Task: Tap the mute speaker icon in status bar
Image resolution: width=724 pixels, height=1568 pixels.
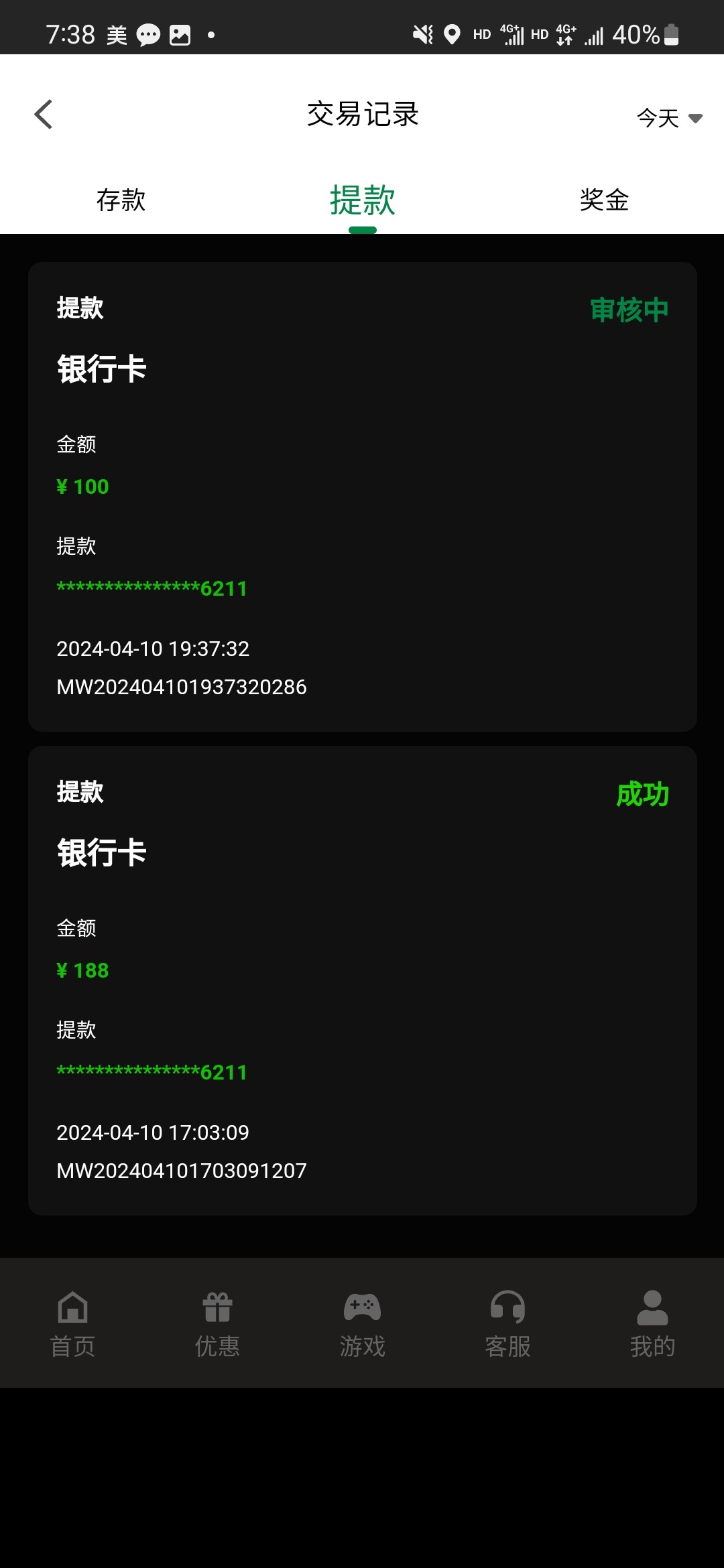Action: coord(420,34)
